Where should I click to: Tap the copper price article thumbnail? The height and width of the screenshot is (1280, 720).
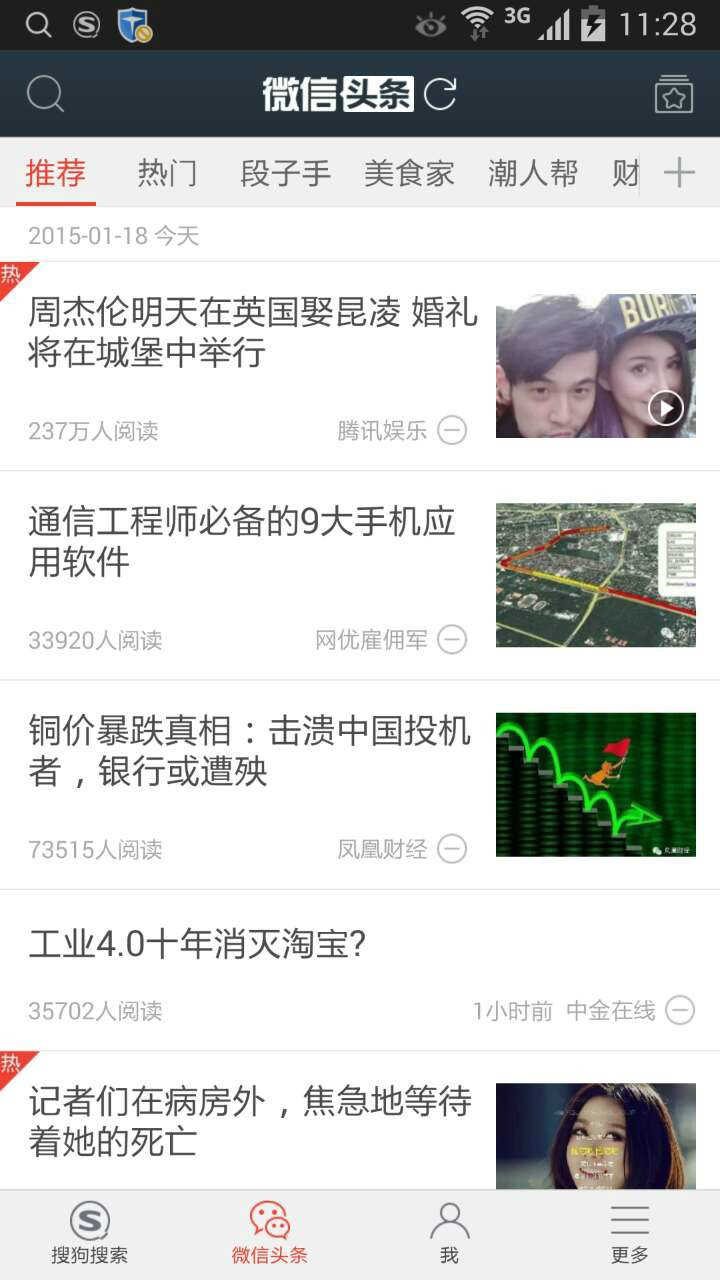(596, 785)
